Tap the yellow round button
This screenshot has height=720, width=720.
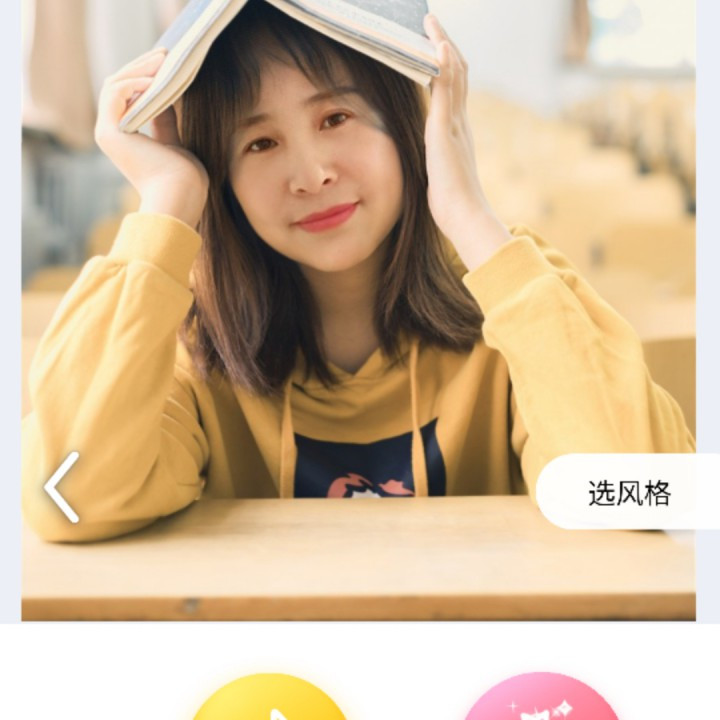coord(269,701)
